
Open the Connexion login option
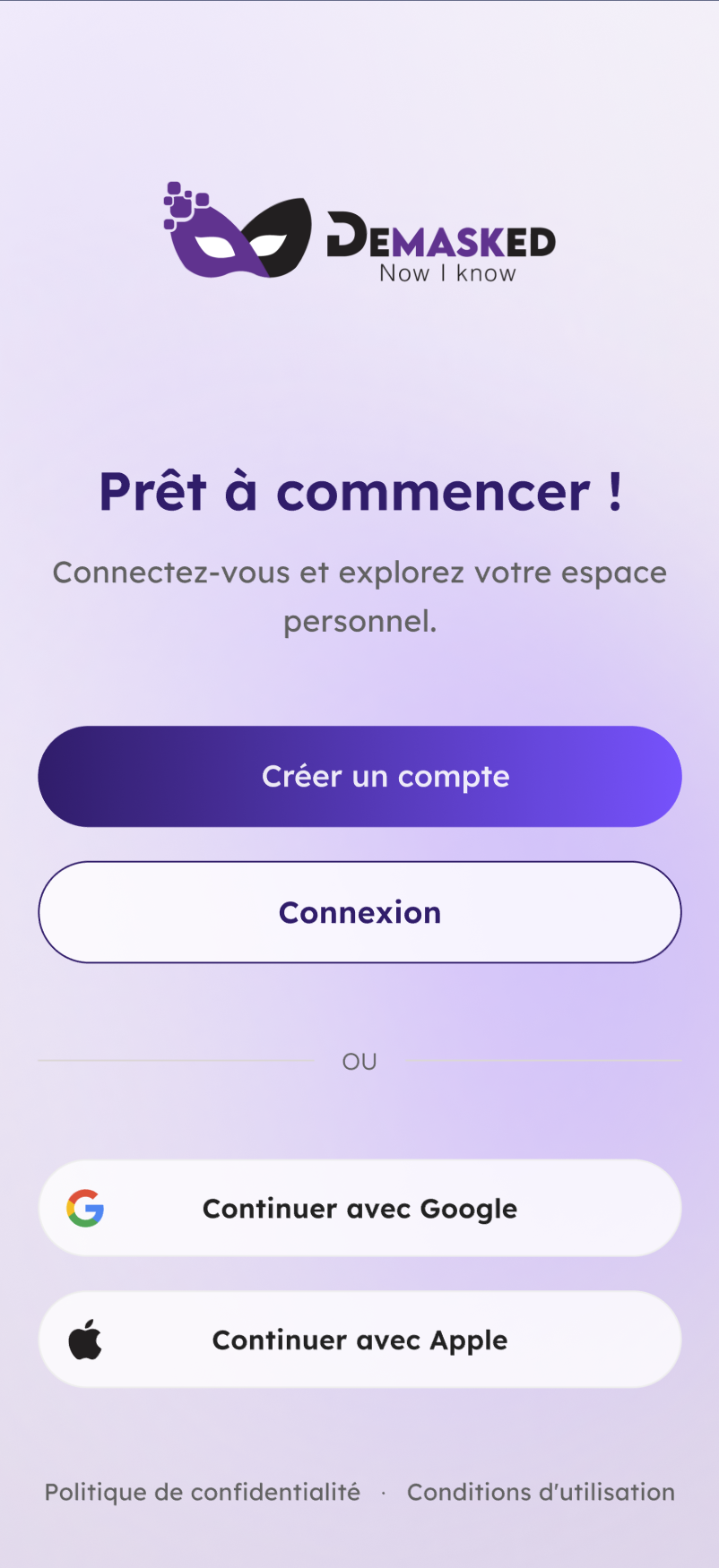point(359,912)
